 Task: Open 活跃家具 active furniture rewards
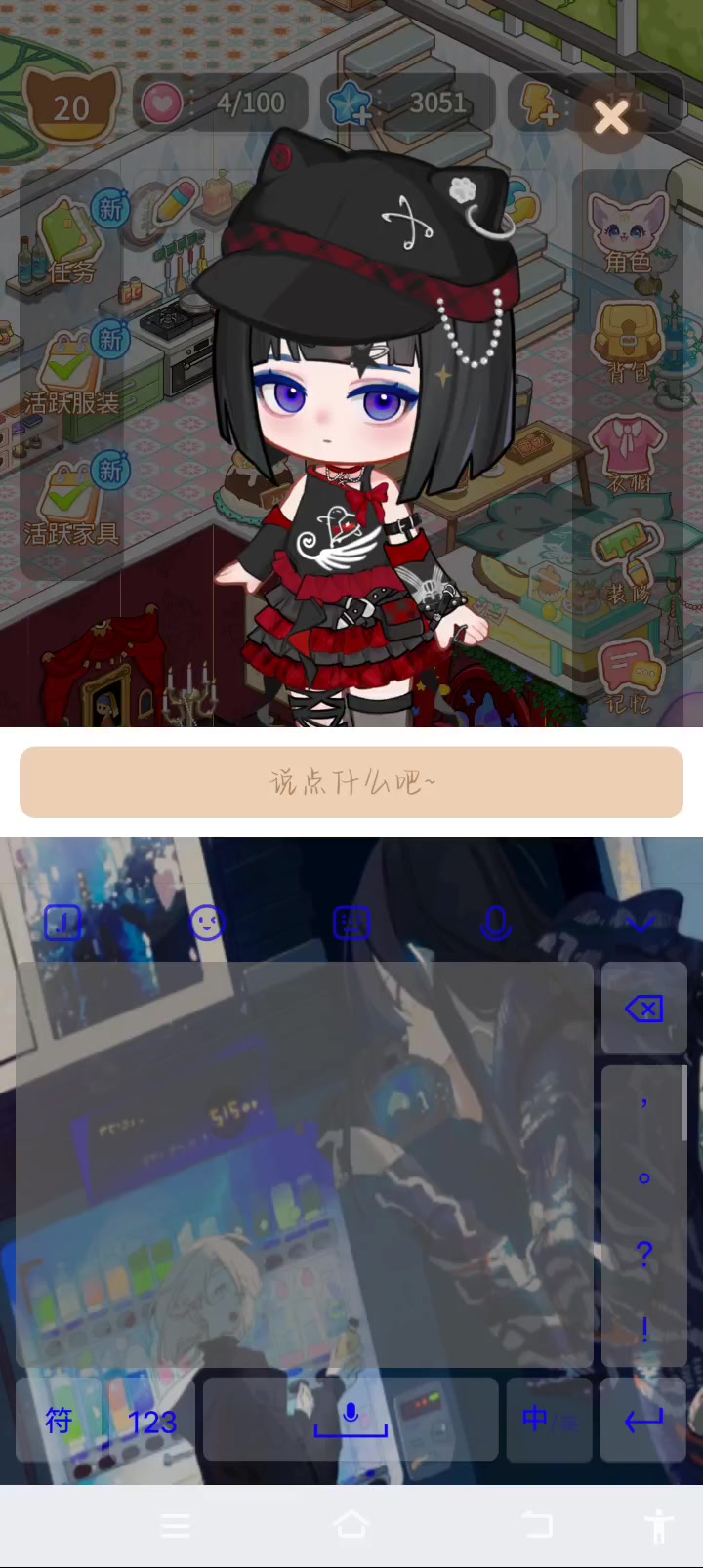pyautogui.click(x=70, y=503)
